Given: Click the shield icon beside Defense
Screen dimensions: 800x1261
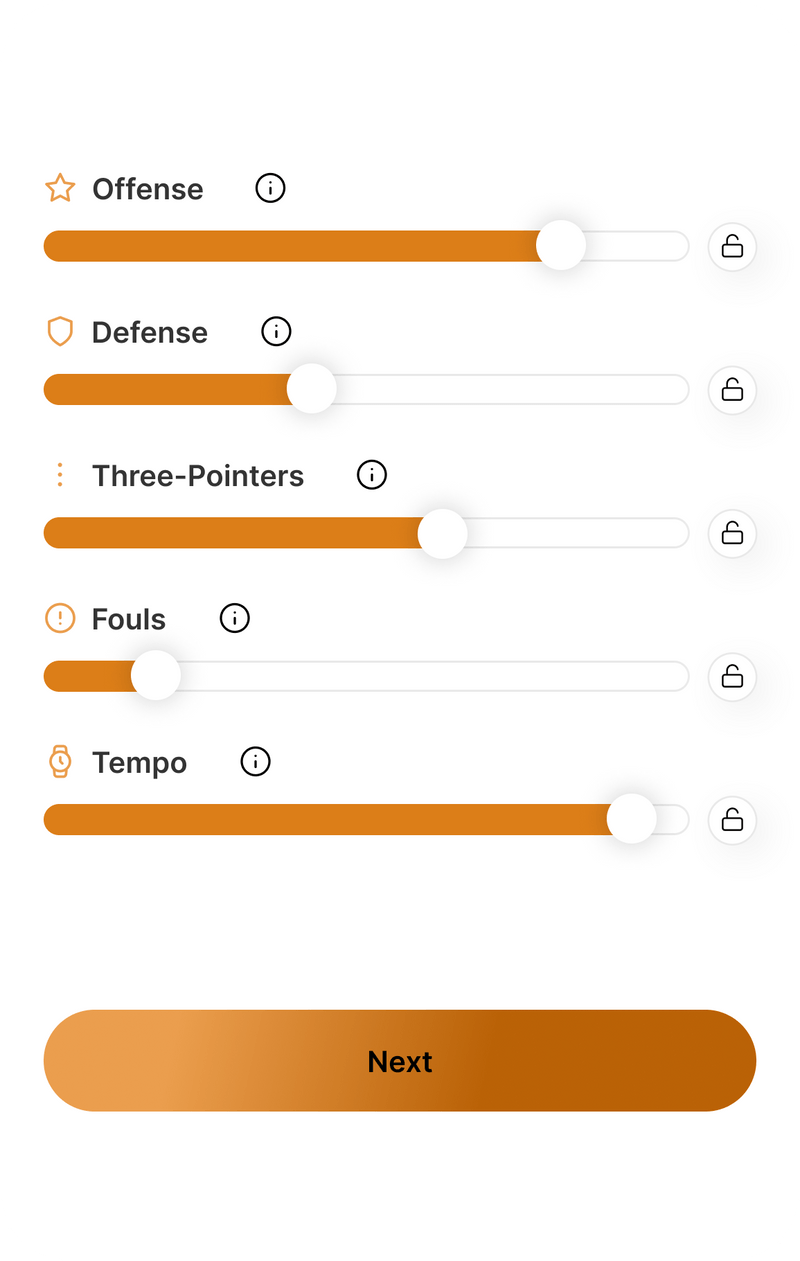Looking at the screenshot, I should click(x=61, y=331).
